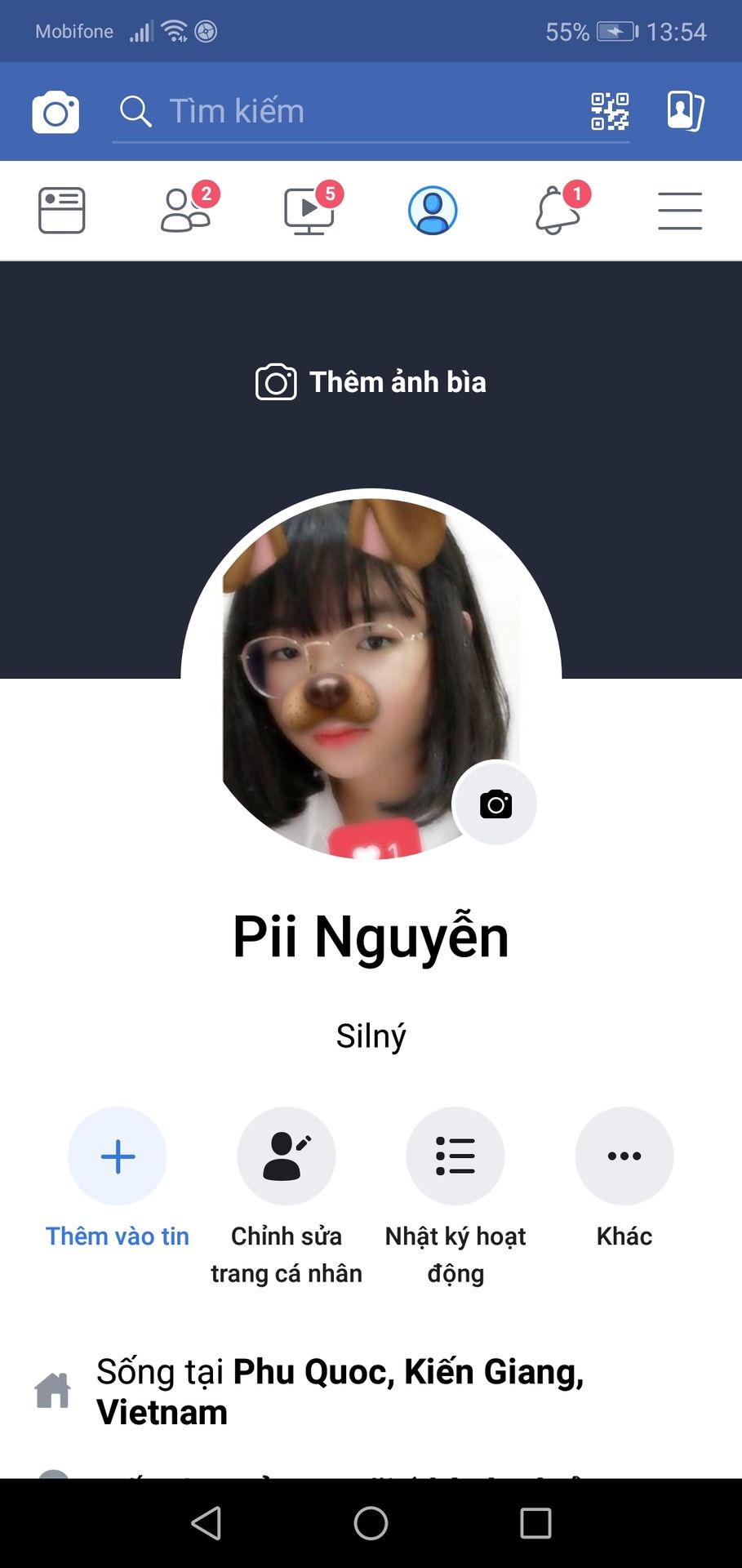This screenshot has height=1568, width=742.
Task: Open the hamburger menu tab
Action: [x=680, y=211]
